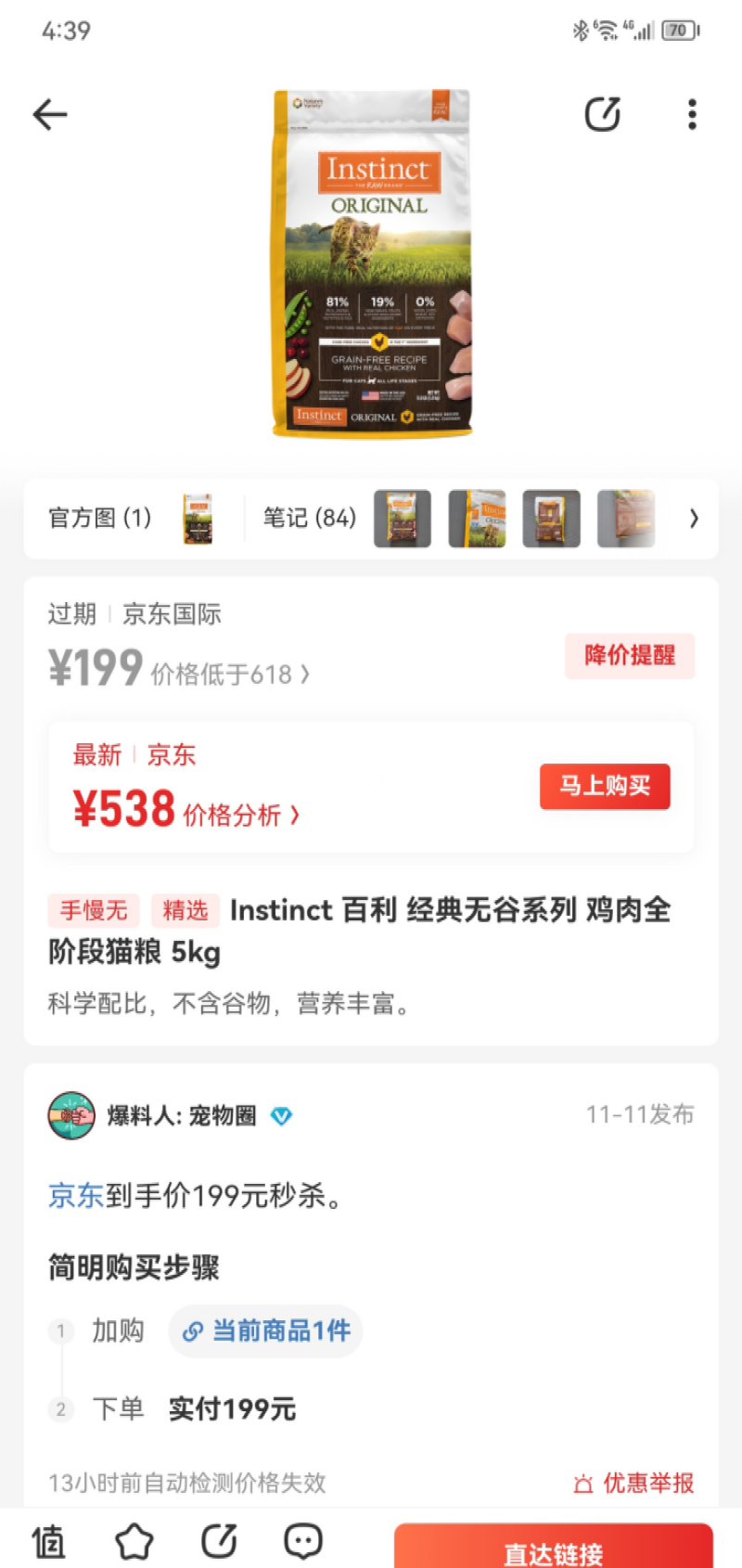Tap the 值 worth-it icon
This screenshot has height=1568, width=742.
pos(49,1542)
